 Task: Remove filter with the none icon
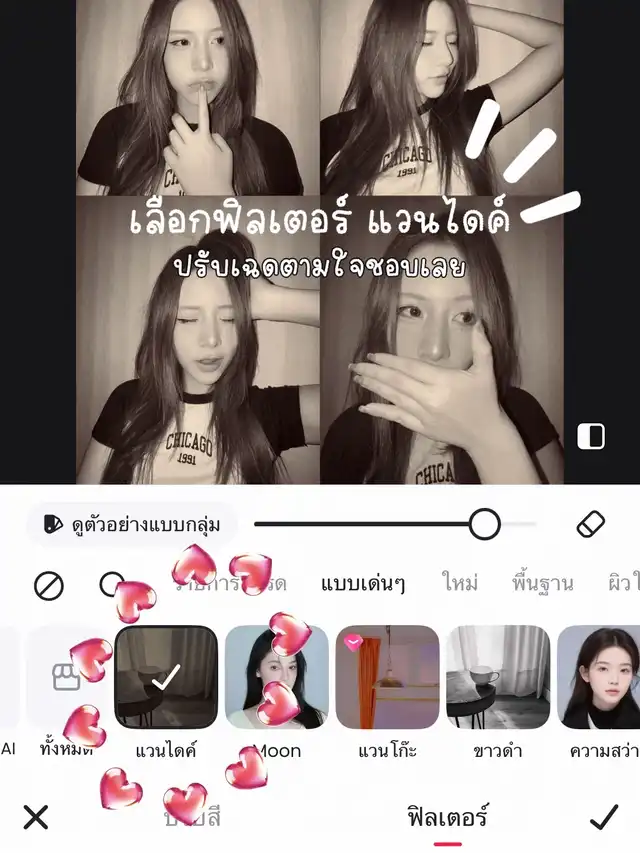[49, 585]
